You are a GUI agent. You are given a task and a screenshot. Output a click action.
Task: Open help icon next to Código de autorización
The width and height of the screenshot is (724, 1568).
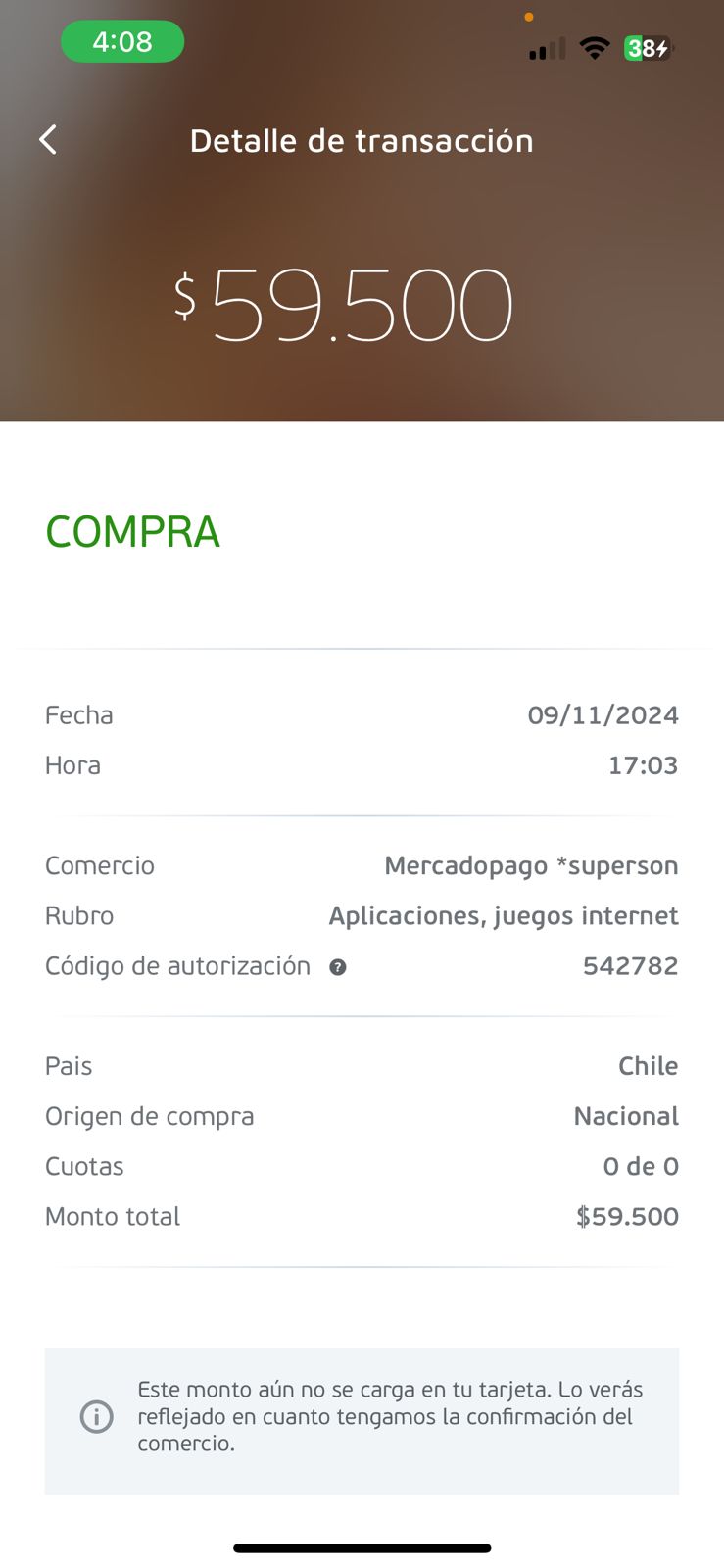tap(338, 967)
